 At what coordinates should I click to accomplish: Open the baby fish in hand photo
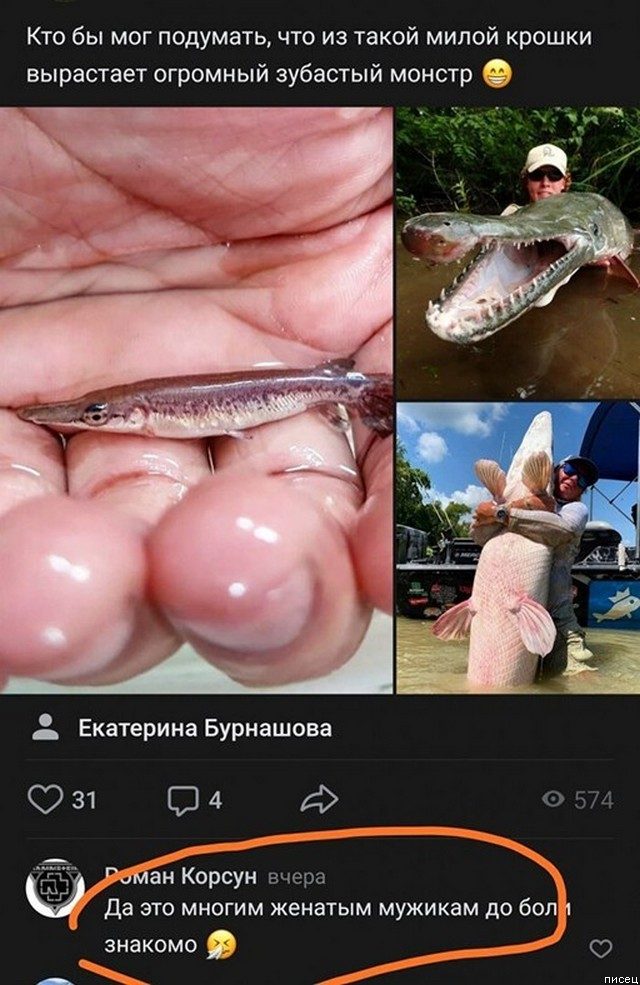tap(196, 400)
